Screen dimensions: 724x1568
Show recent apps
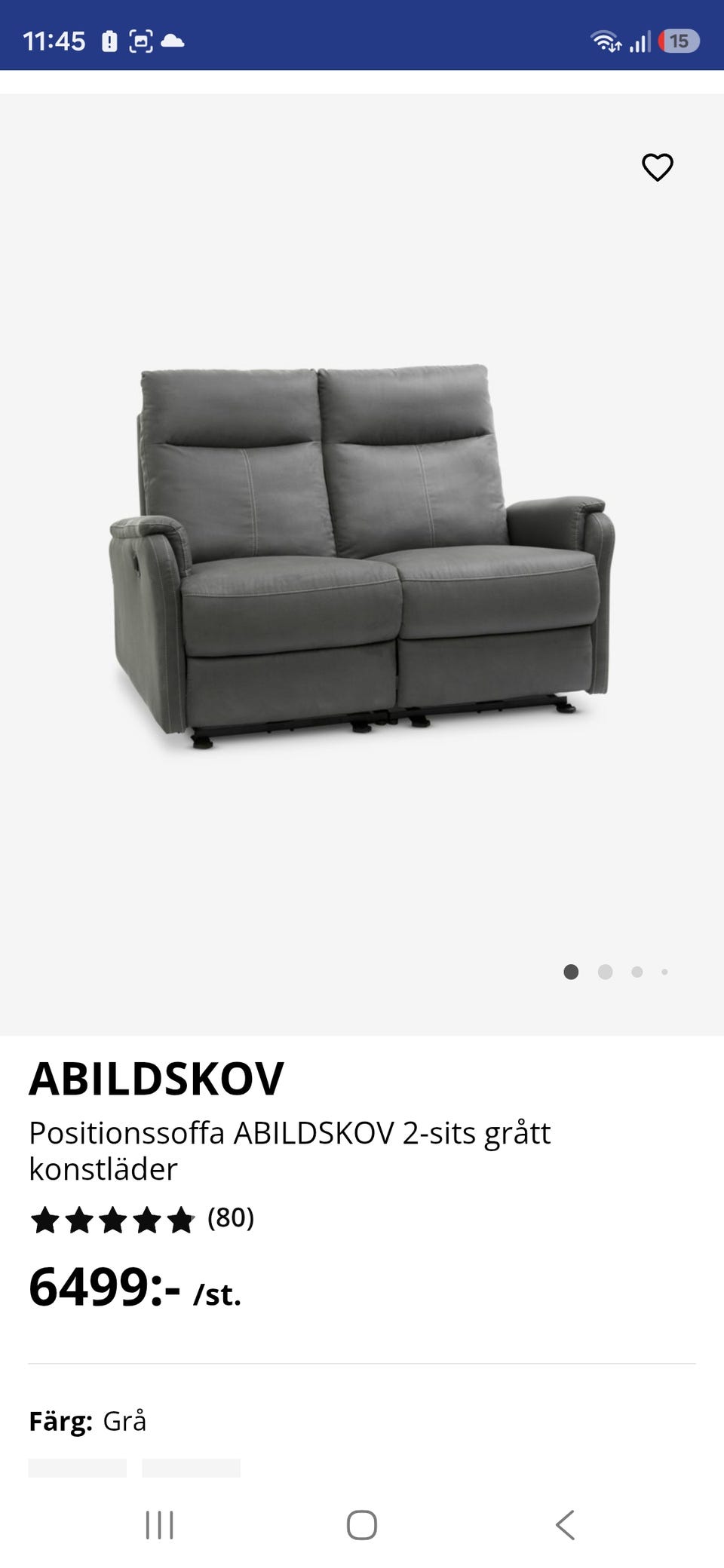tap(159, 1524)
